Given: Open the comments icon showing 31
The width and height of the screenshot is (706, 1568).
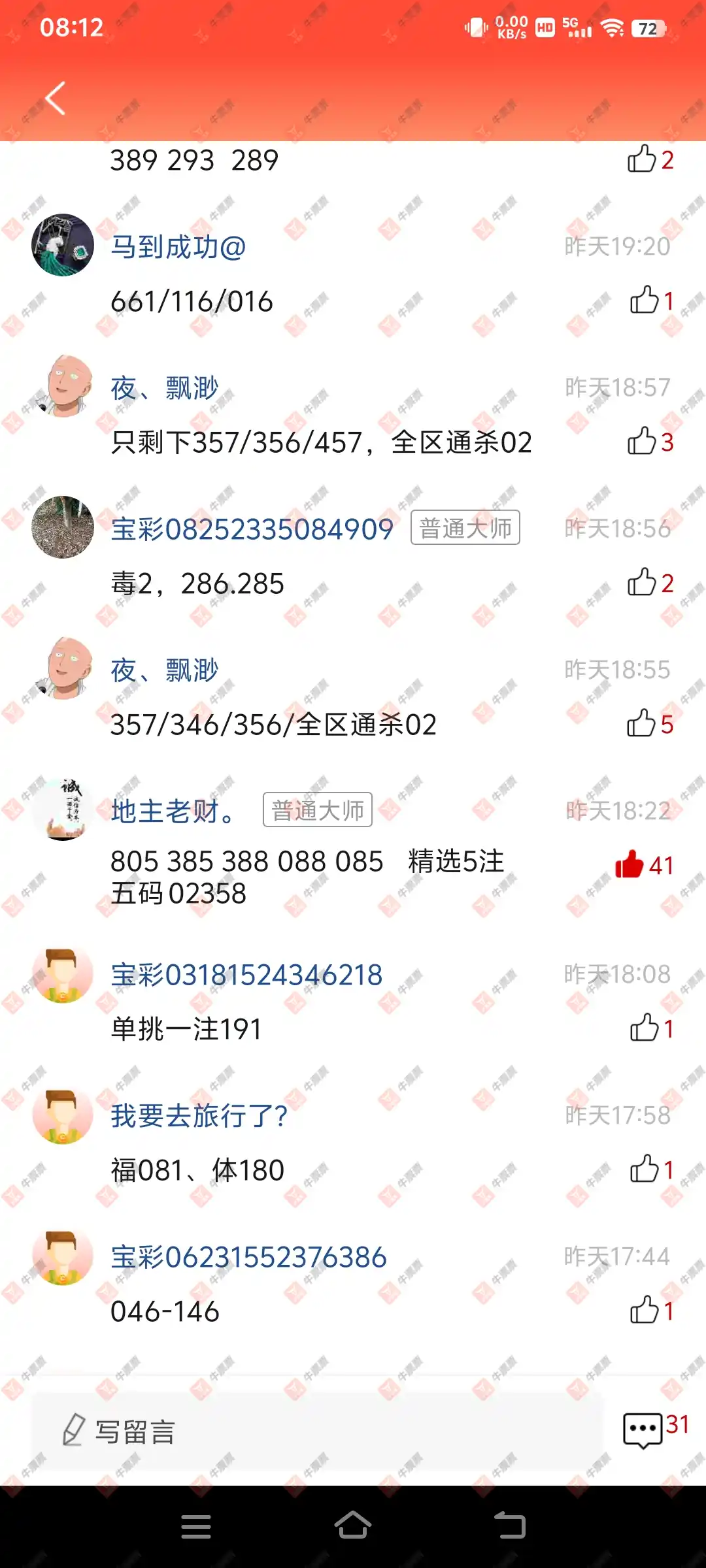Looking at the screenshot, I should pos(644,1431).
